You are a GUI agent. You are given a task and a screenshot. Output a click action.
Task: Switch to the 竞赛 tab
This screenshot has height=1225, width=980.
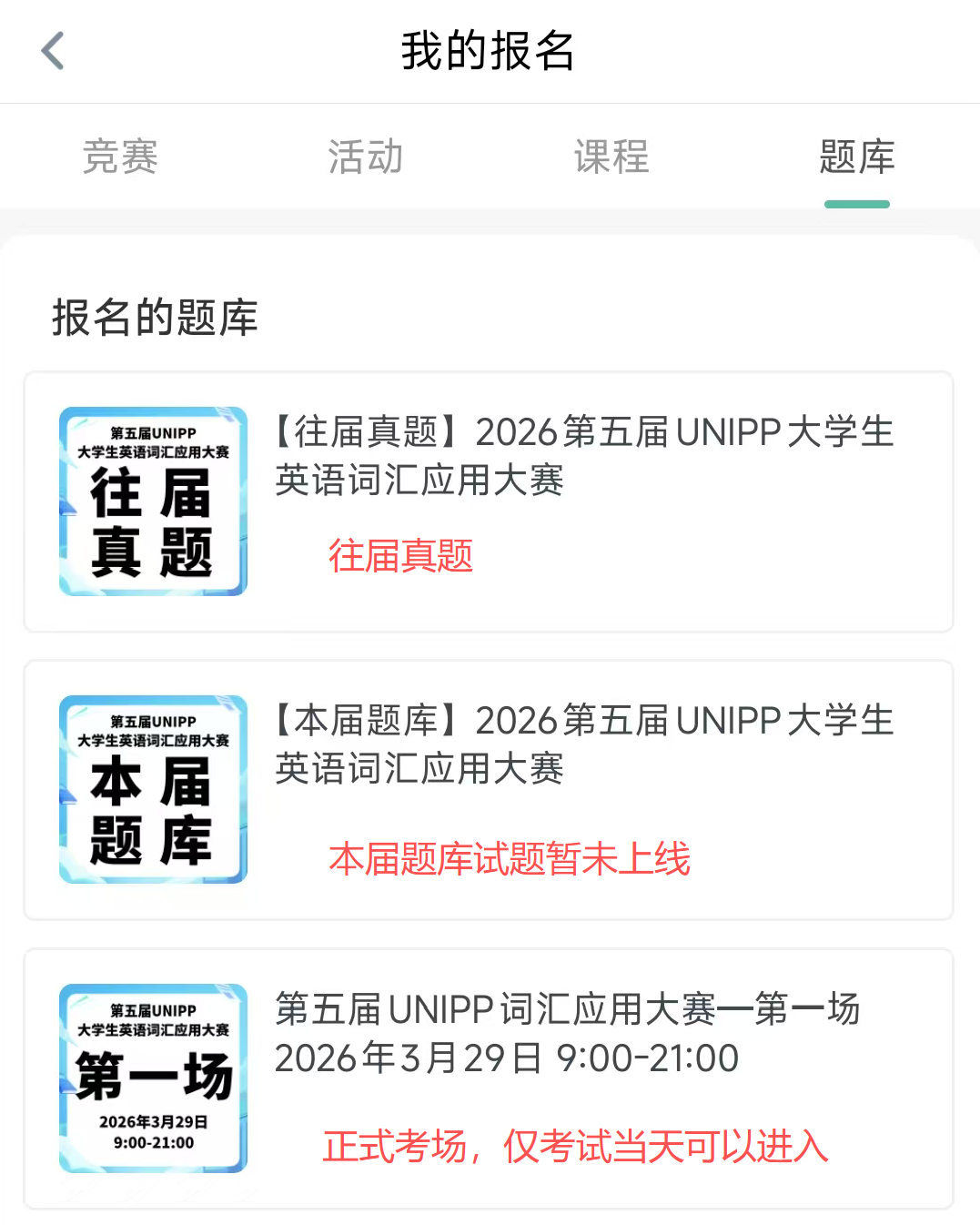click(x=120, y=157)
